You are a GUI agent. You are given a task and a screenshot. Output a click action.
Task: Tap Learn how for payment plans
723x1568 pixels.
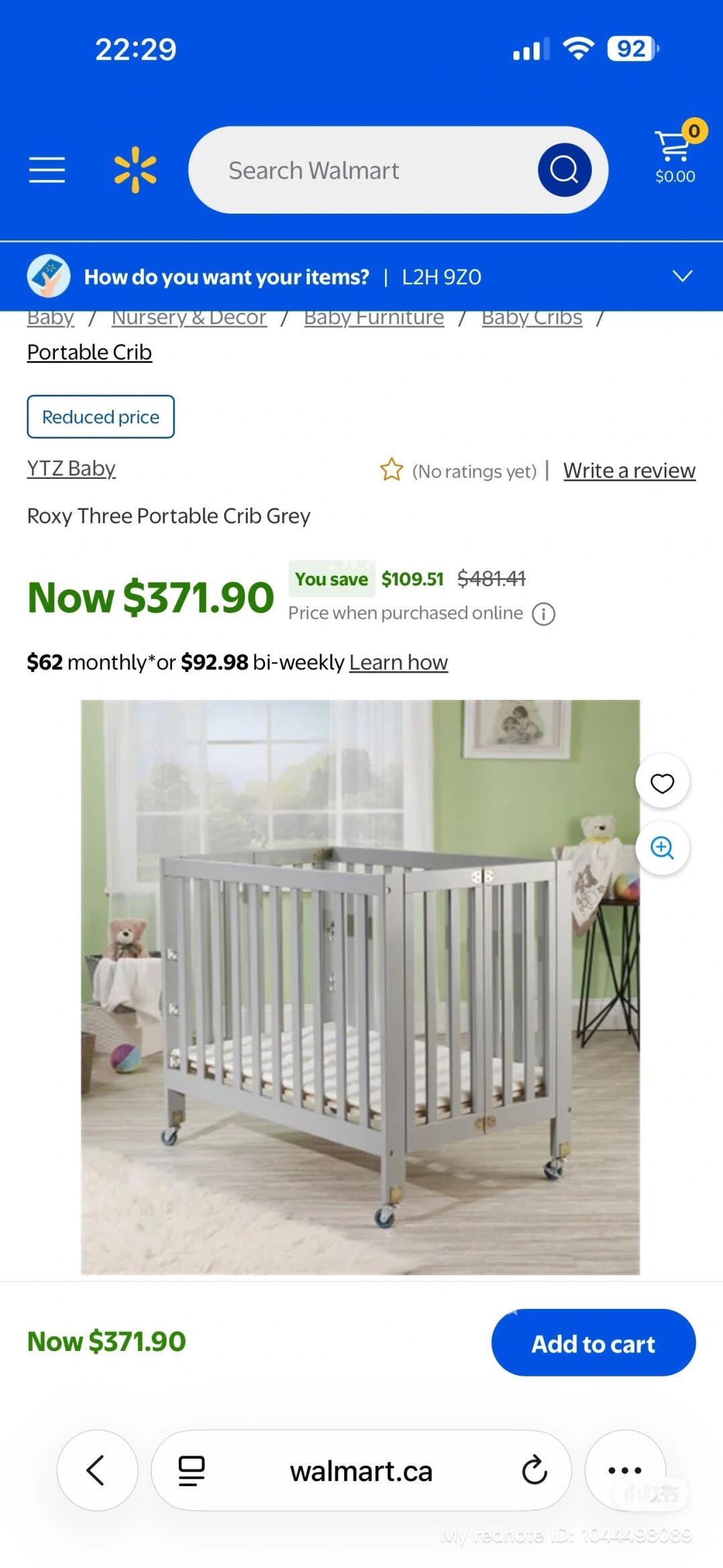click(x=398, y=662)
